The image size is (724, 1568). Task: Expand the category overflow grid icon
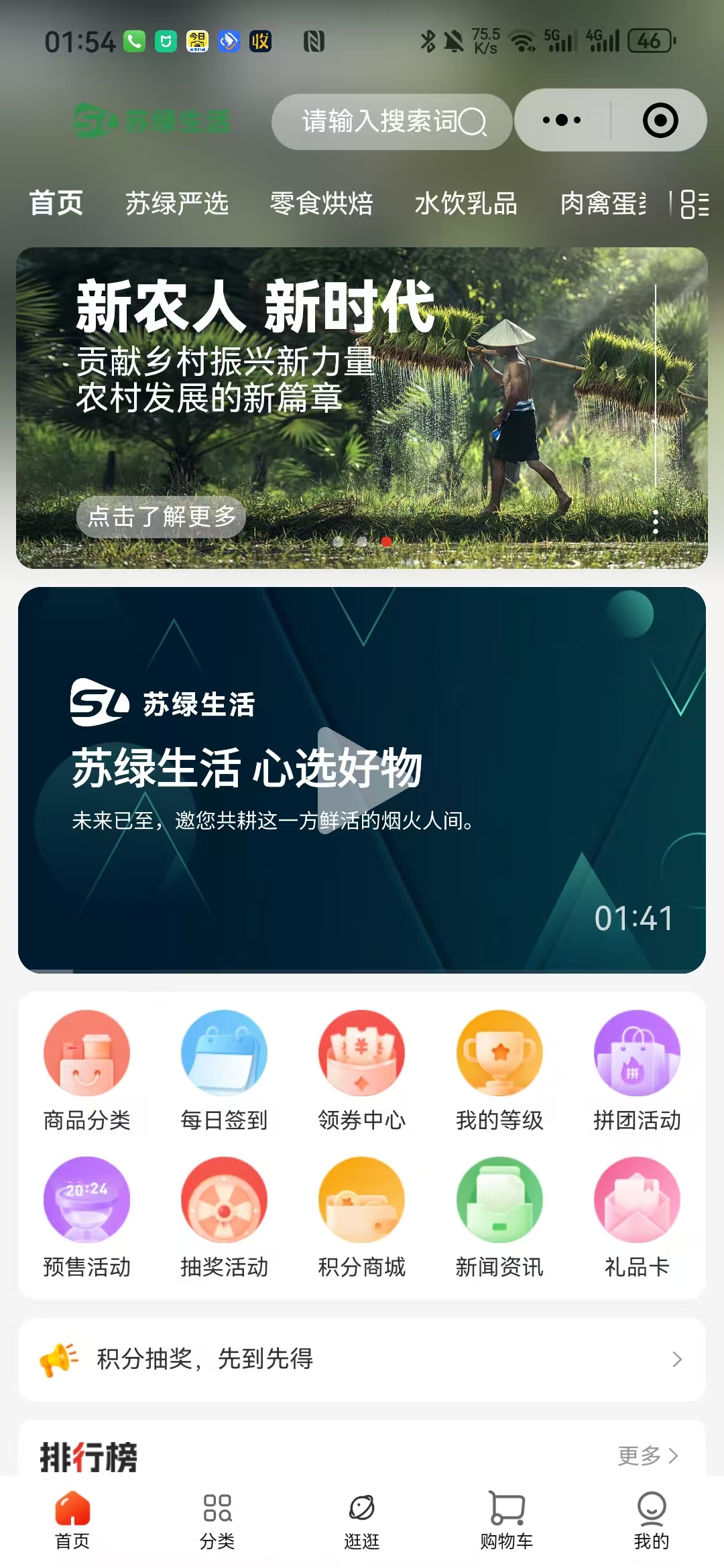pos(695,205)
